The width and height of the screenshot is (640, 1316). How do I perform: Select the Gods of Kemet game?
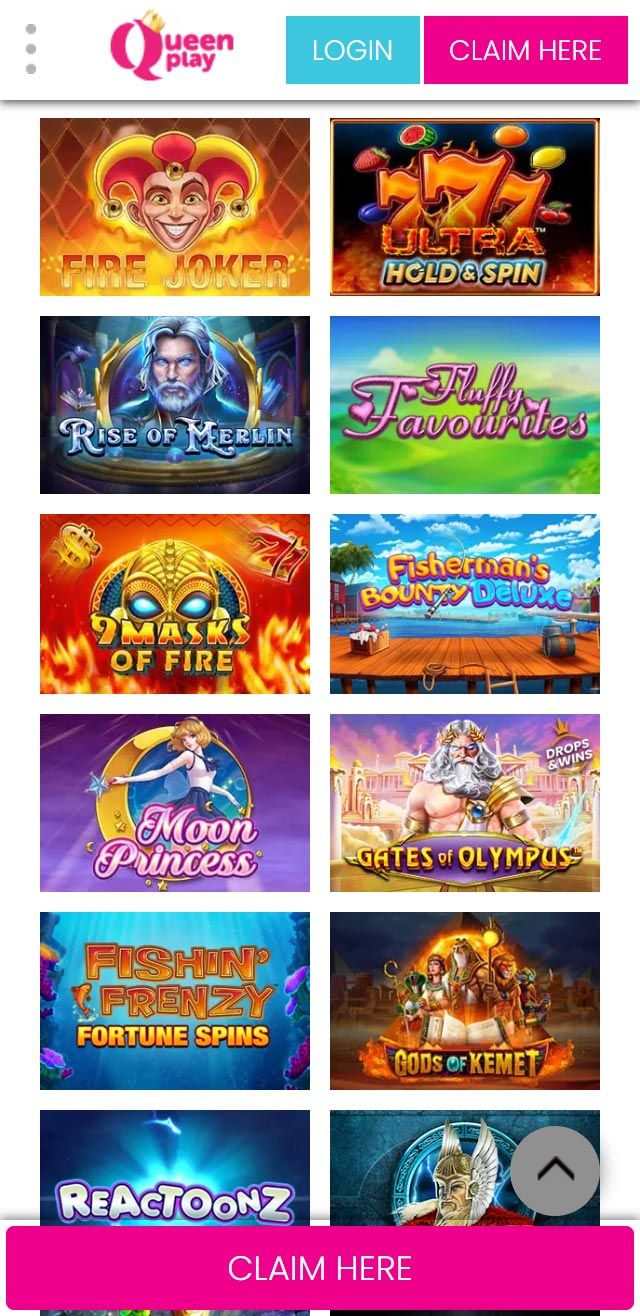click(x=465, y=1000)
